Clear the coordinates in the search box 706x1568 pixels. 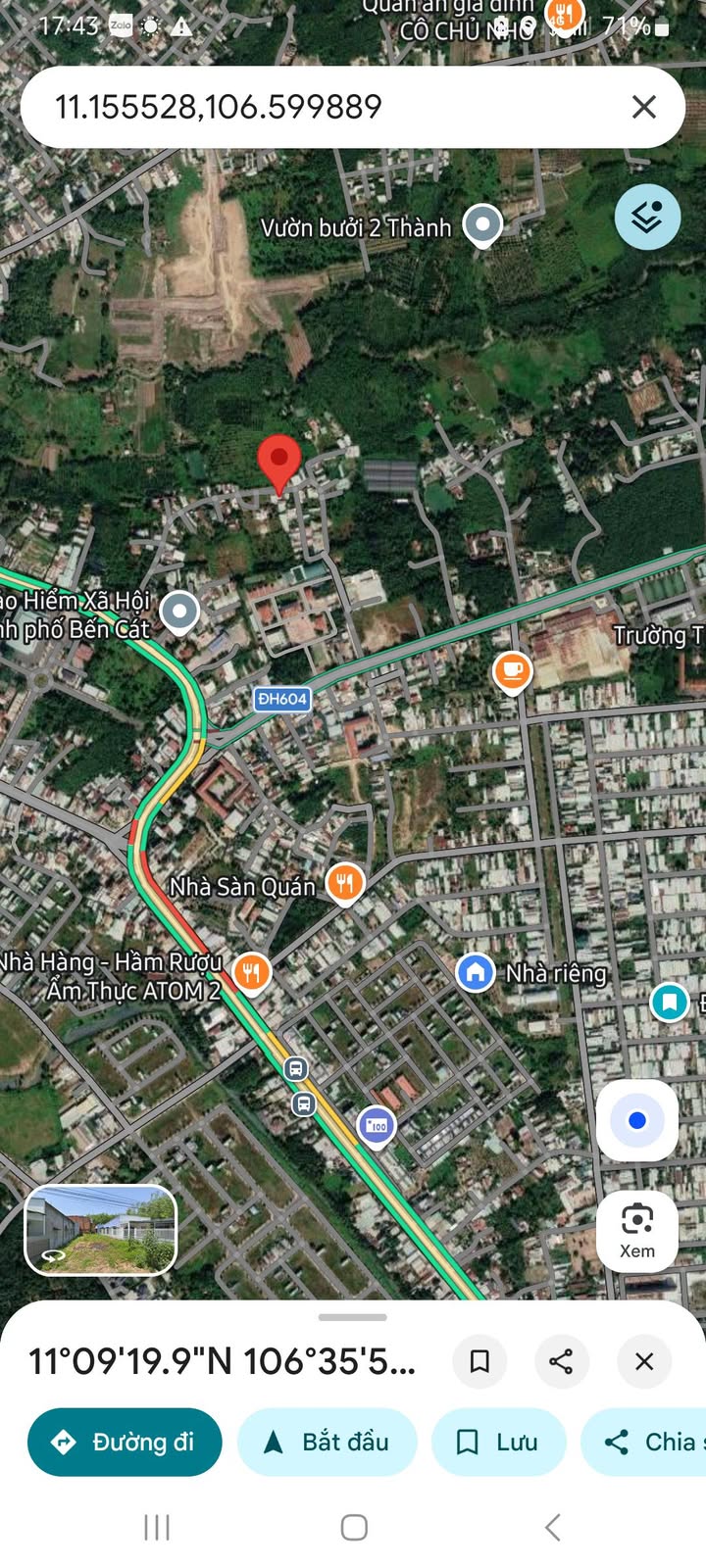click(x=643, y=107)
